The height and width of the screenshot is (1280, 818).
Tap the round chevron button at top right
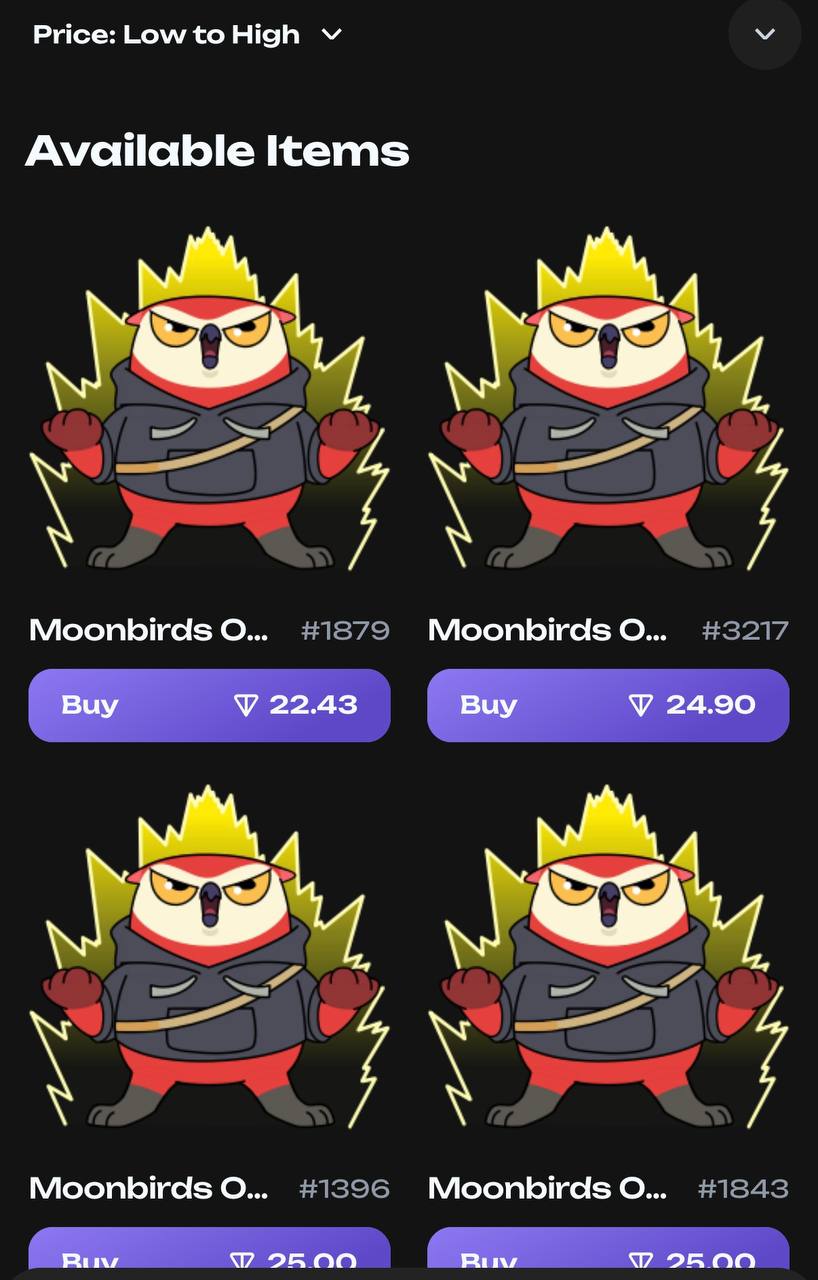764,35
